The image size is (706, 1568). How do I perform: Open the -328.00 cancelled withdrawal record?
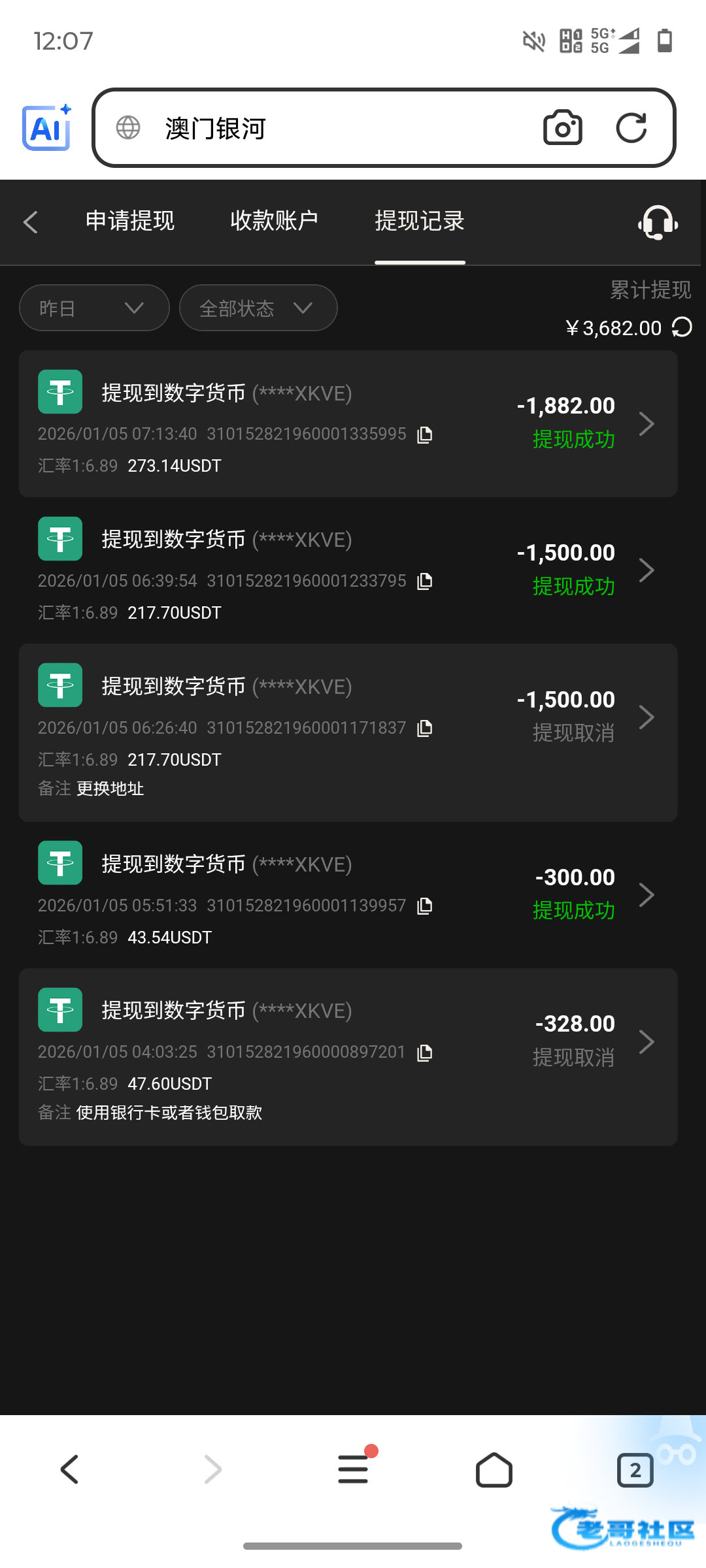(x=348, y=1056)
